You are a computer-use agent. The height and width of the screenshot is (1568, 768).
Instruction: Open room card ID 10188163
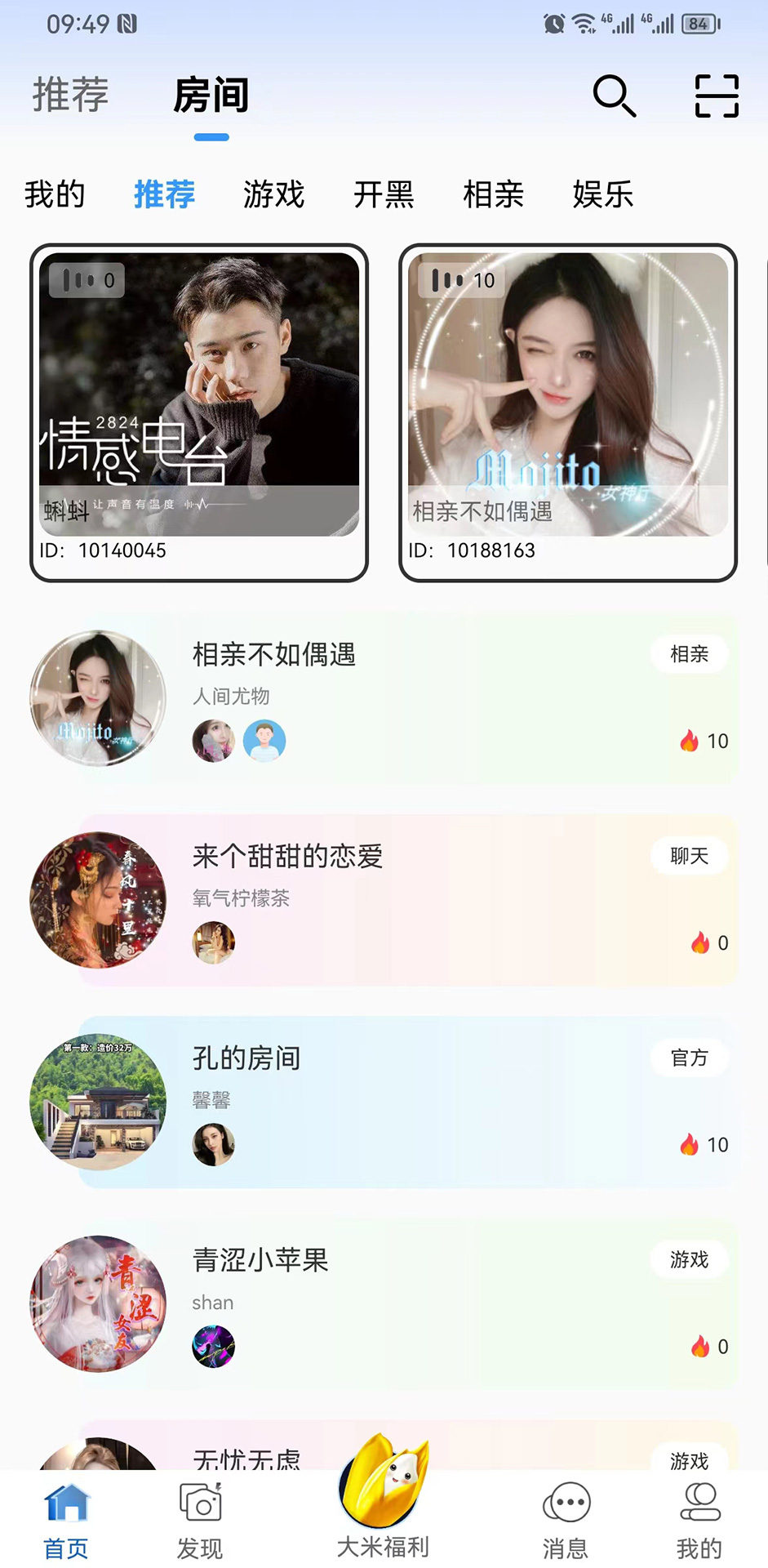(x=568, y=412)
